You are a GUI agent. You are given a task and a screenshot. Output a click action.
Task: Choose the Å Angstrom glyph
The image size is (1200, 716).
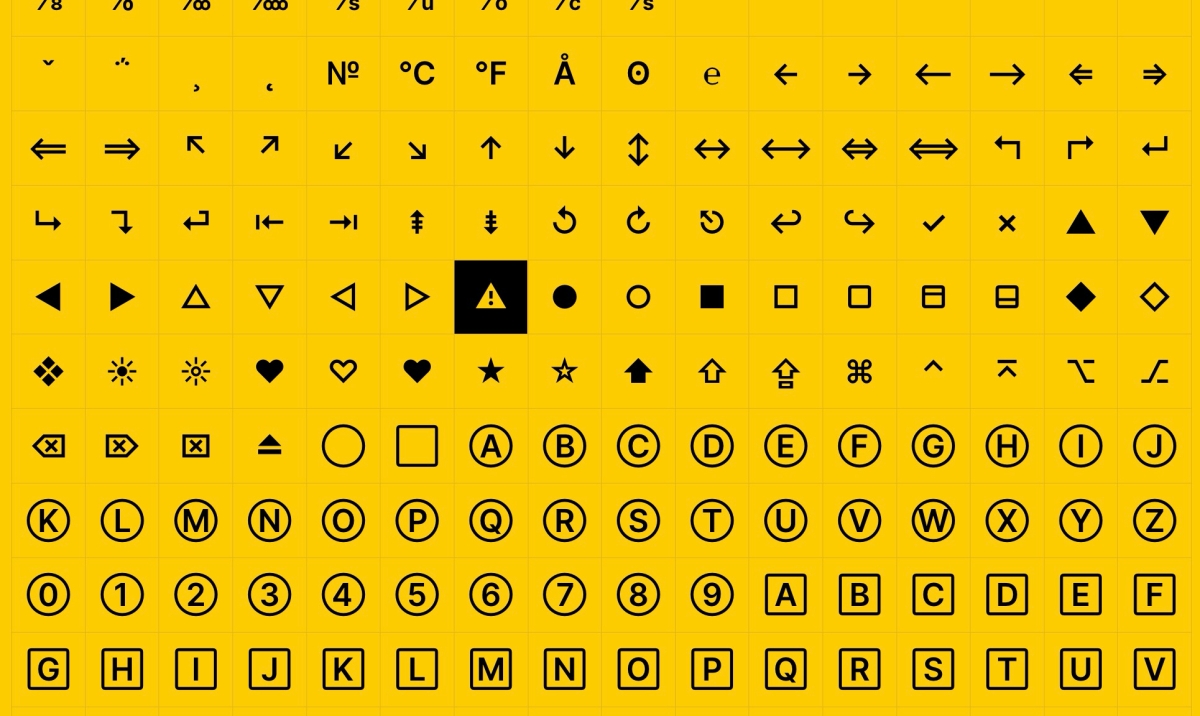tap(564, 72)
